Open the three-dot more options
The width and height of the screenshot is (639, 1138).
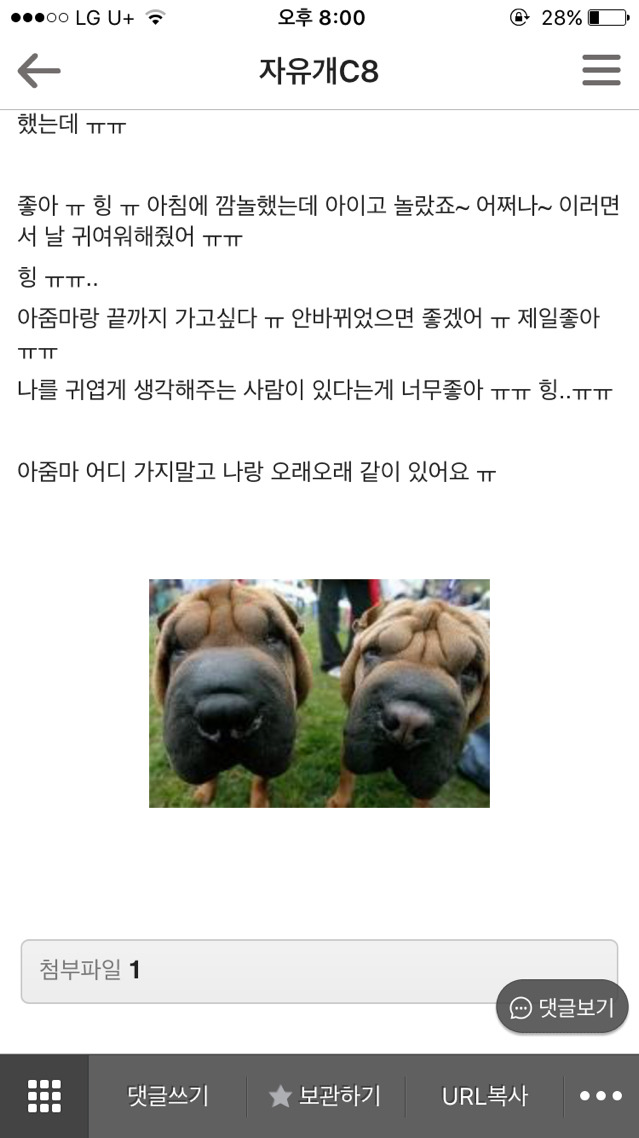click(601, 1096)
